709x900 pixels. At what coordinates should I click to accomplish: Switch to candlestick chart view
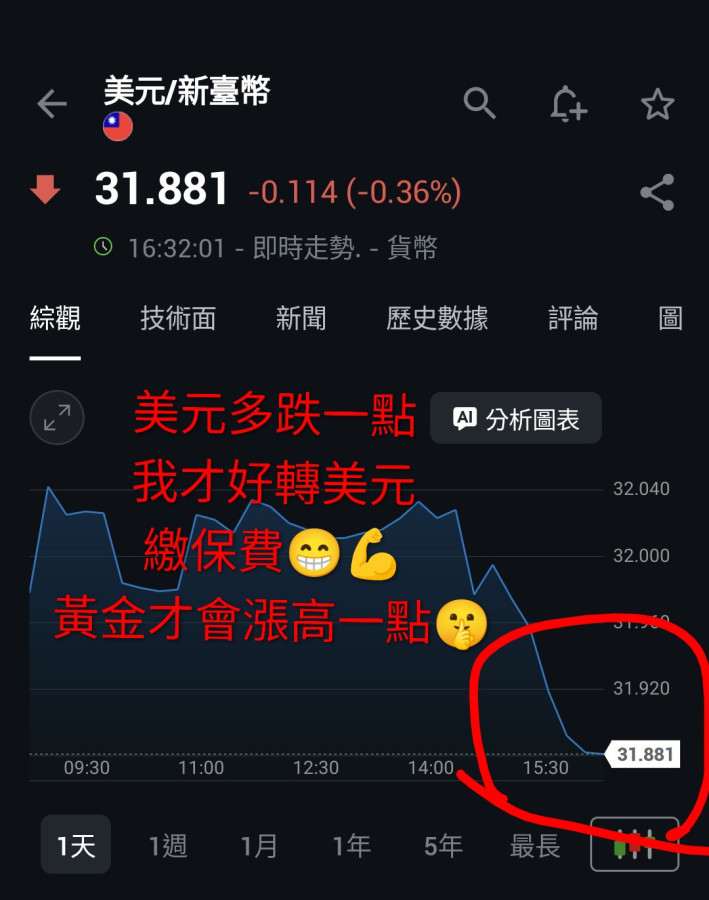tap(634, 844)
